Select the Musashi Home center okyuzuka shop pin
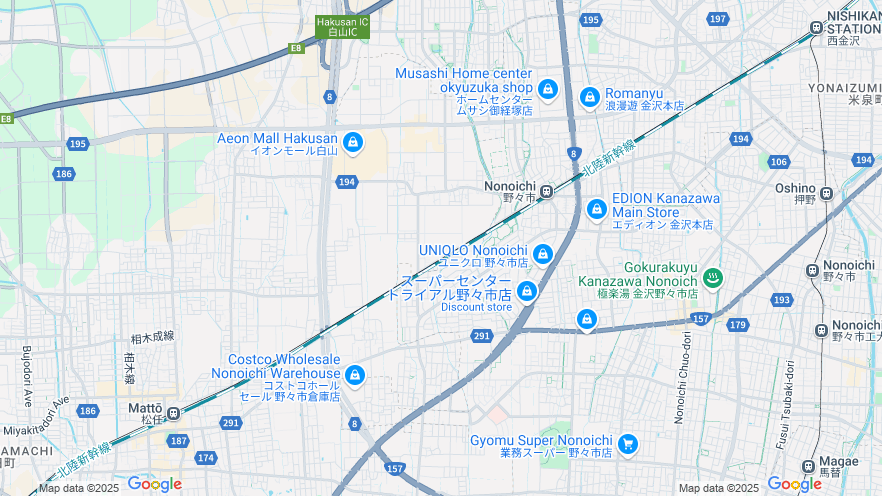Screen dimensions: 882x496 [x=547, y=89]
